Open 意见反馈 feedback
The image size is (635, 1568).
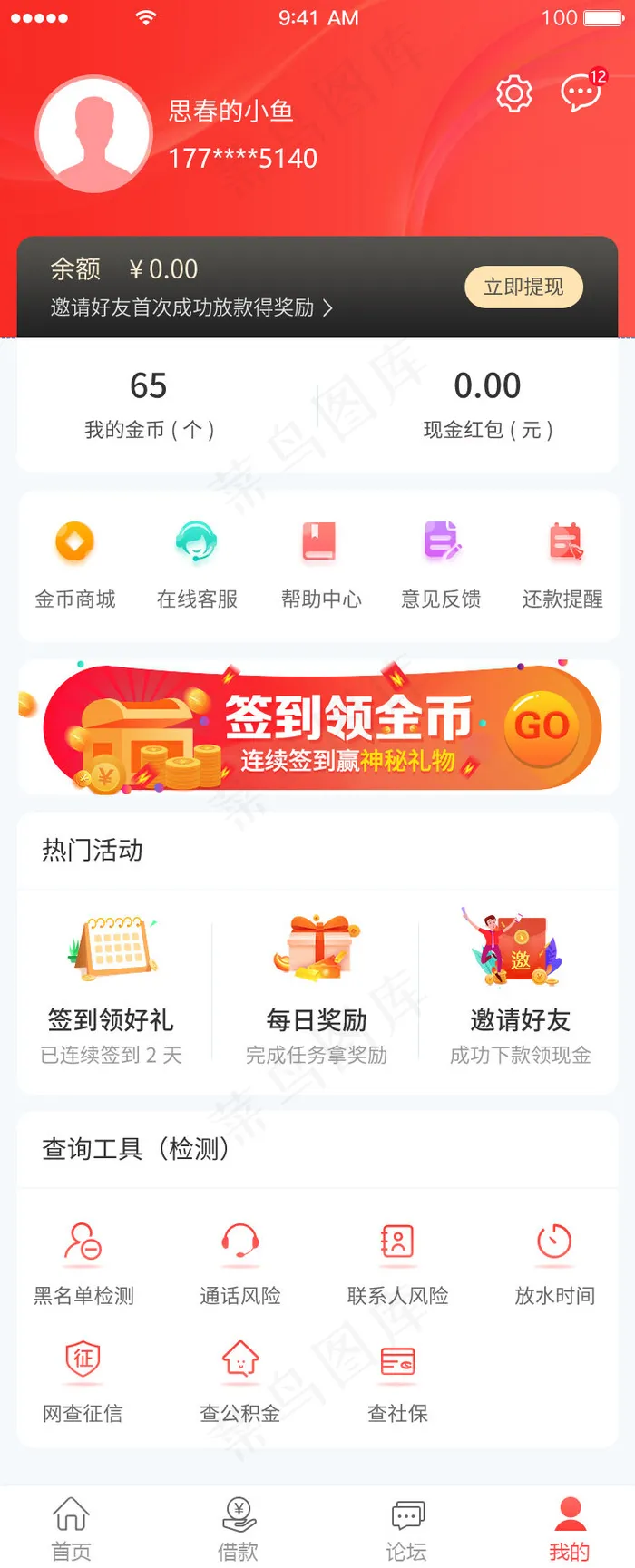(442, 562)
